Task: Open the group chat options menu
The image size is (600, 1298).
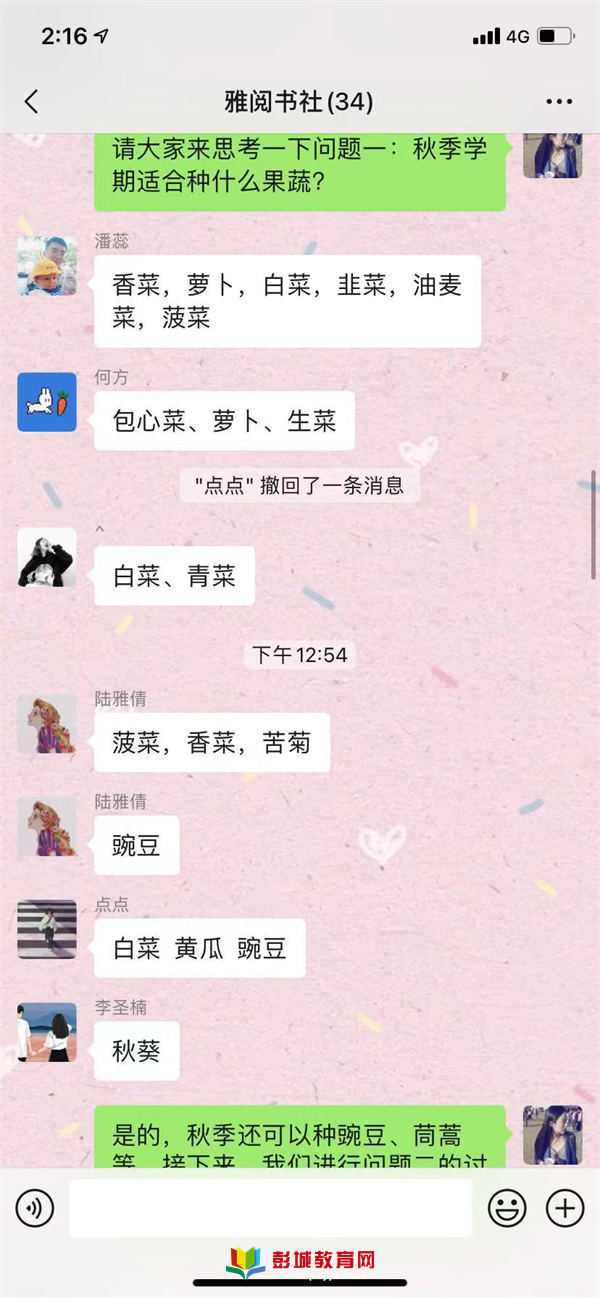Action: [x=558, y=101]
